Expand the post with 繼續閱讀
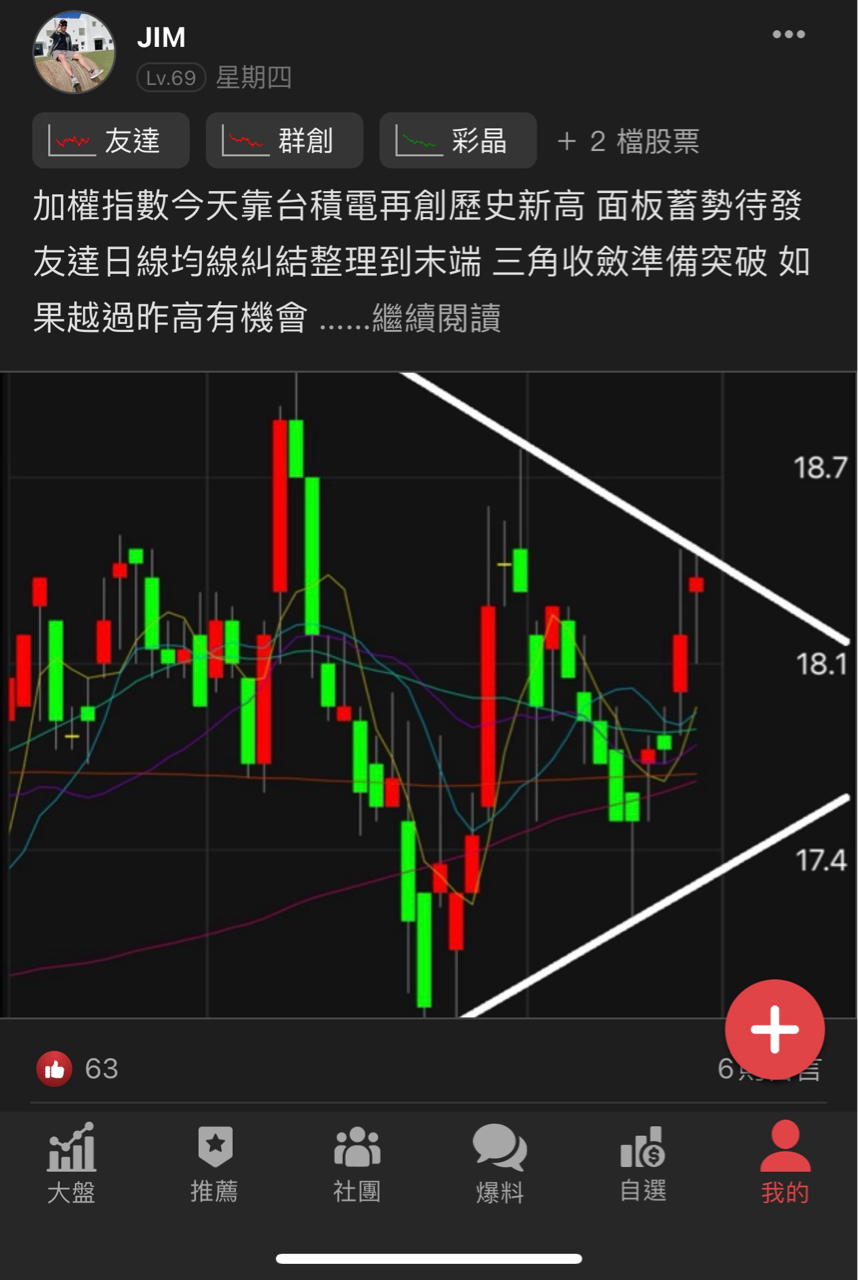The height and width of the screenshot is (1280, 858). tap(436, 319)
